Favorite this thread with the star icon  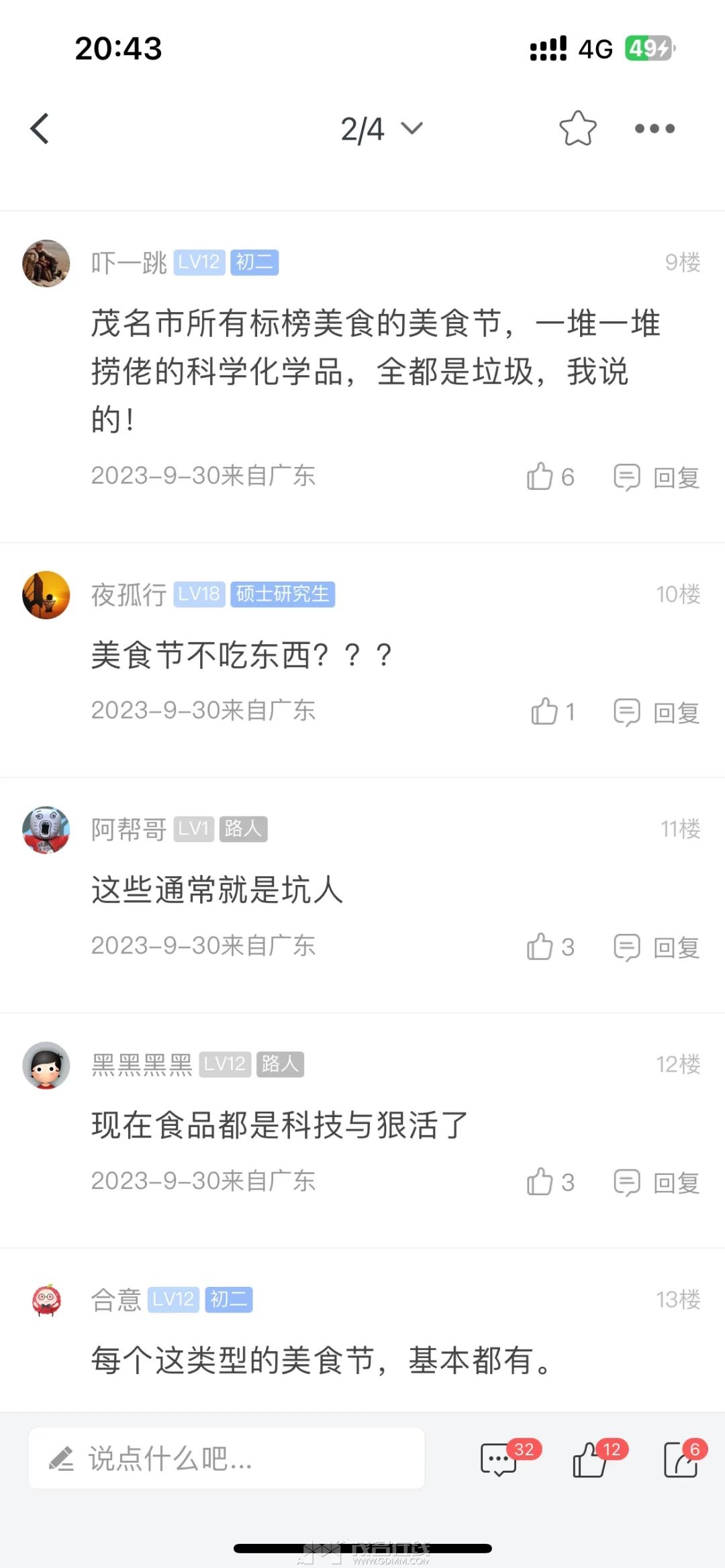(x=577, y=128)
